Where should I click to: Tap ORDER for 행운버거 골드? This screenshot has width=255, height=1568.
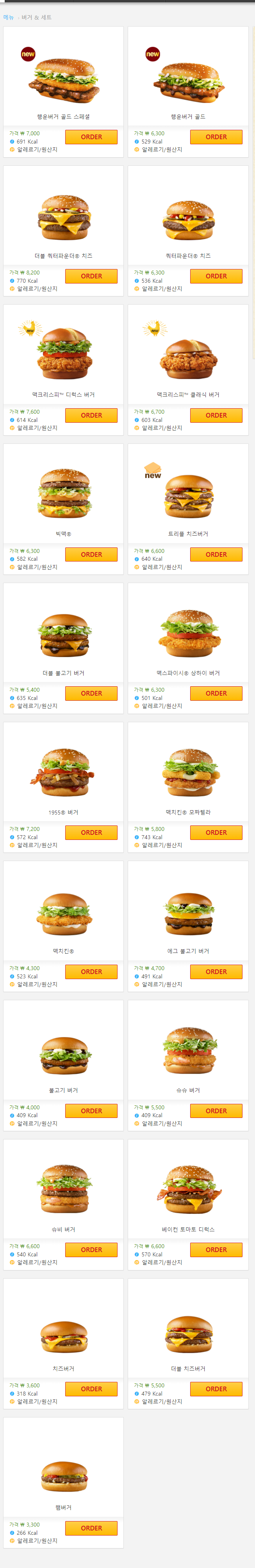coord(216,137)
